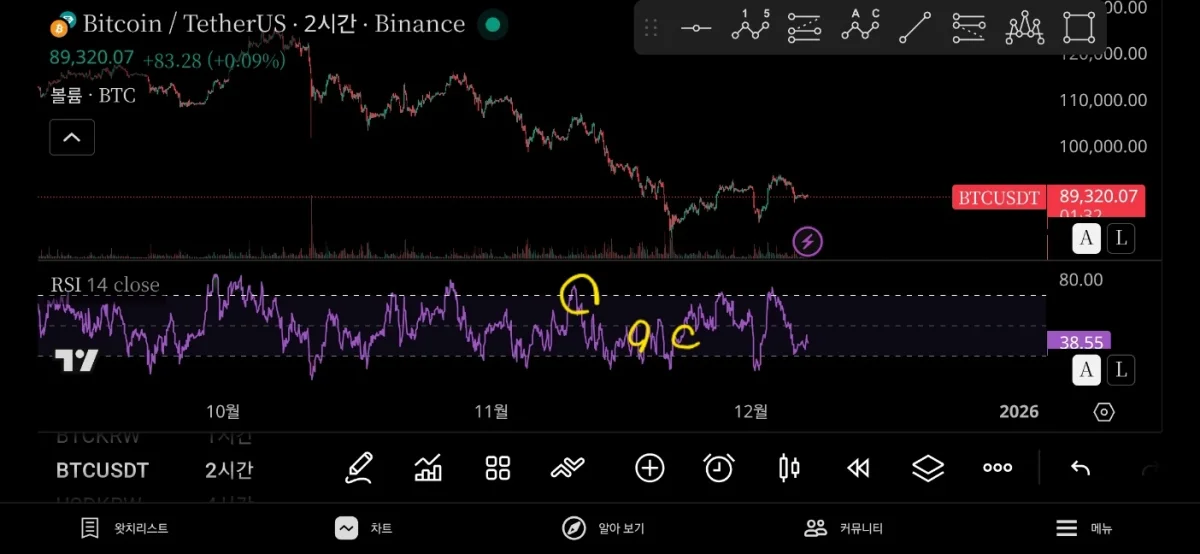Select the trend line drawing tool

click(914, 28)
